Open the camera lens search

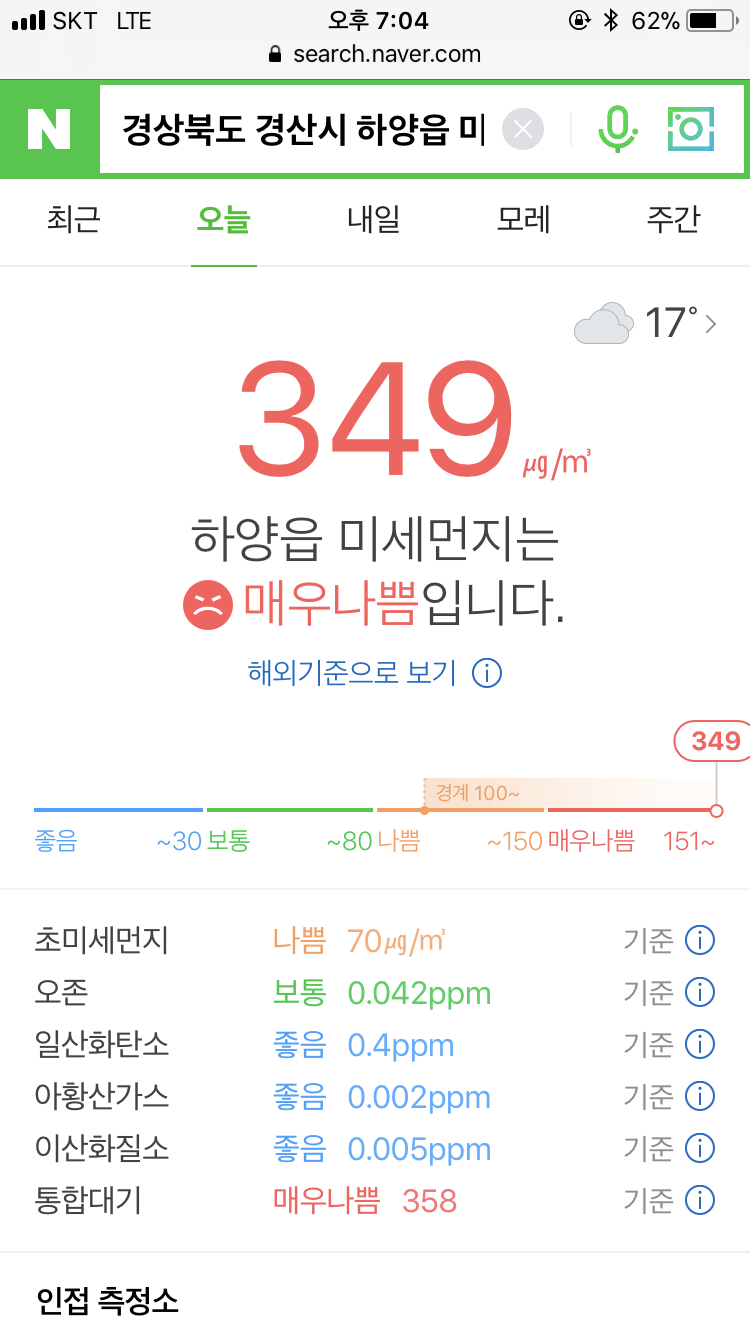tap(691, 129)
